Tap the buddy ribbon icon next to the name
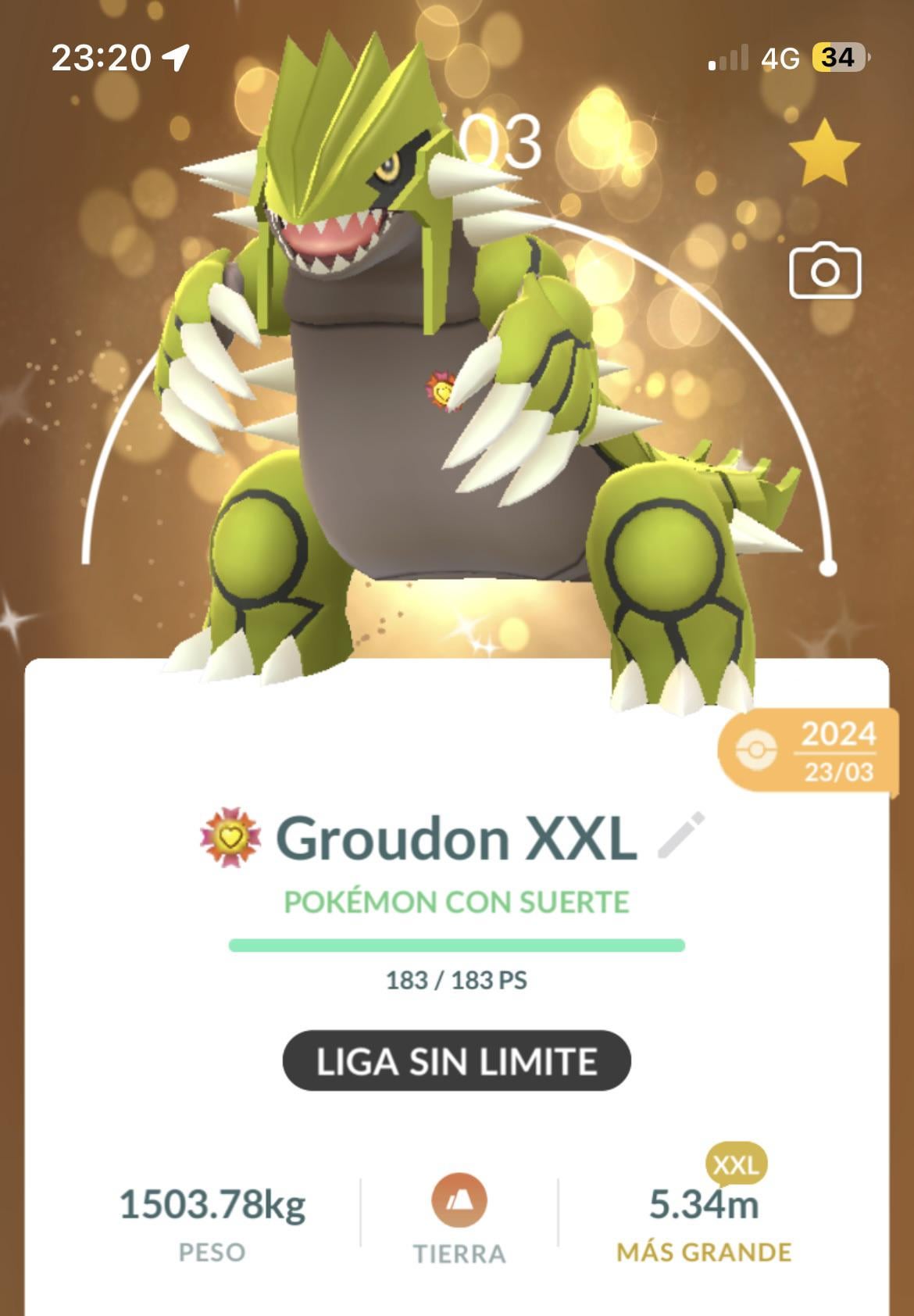The height and width of the screenshot is (1316, 914). point(230,836)
